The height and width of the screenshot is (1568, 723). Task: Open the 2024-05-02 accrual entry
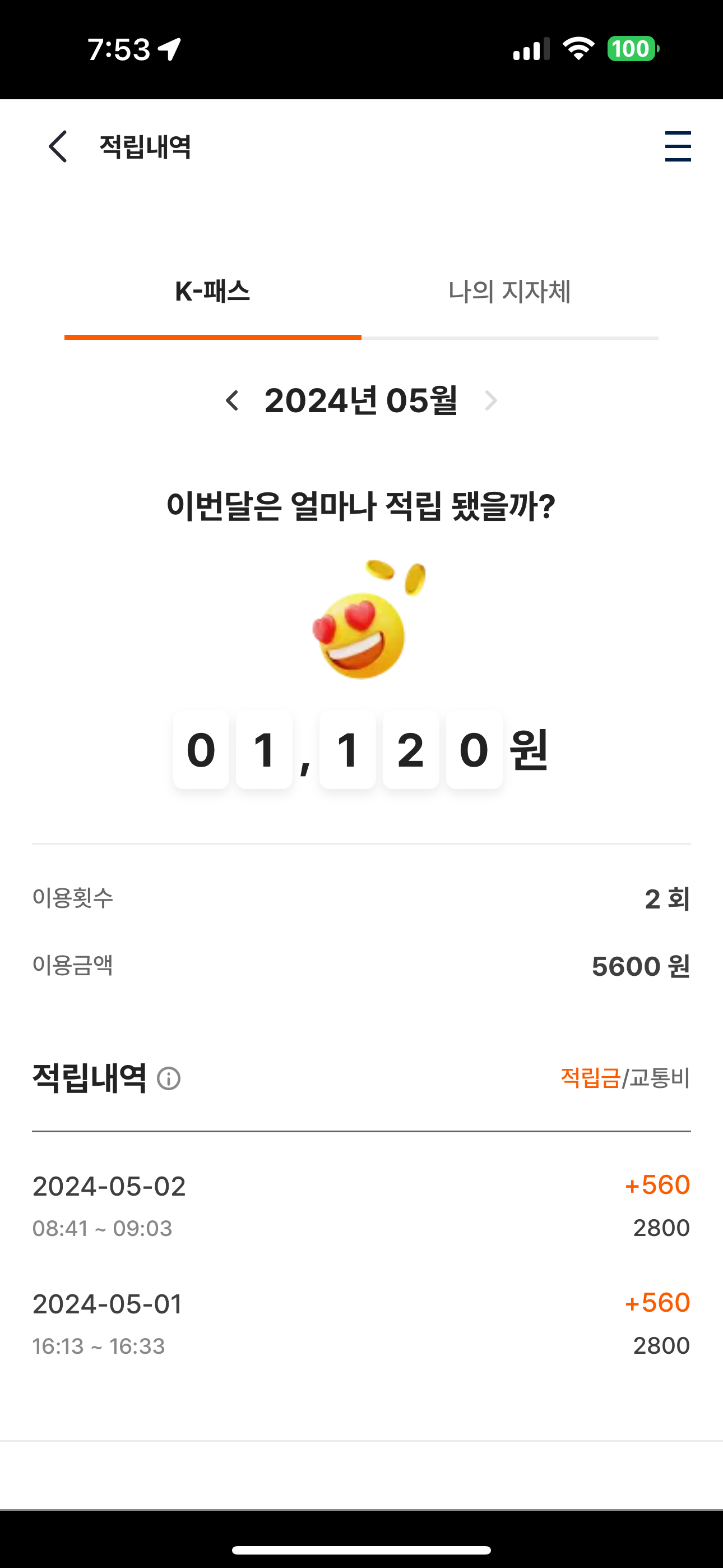361,1205
